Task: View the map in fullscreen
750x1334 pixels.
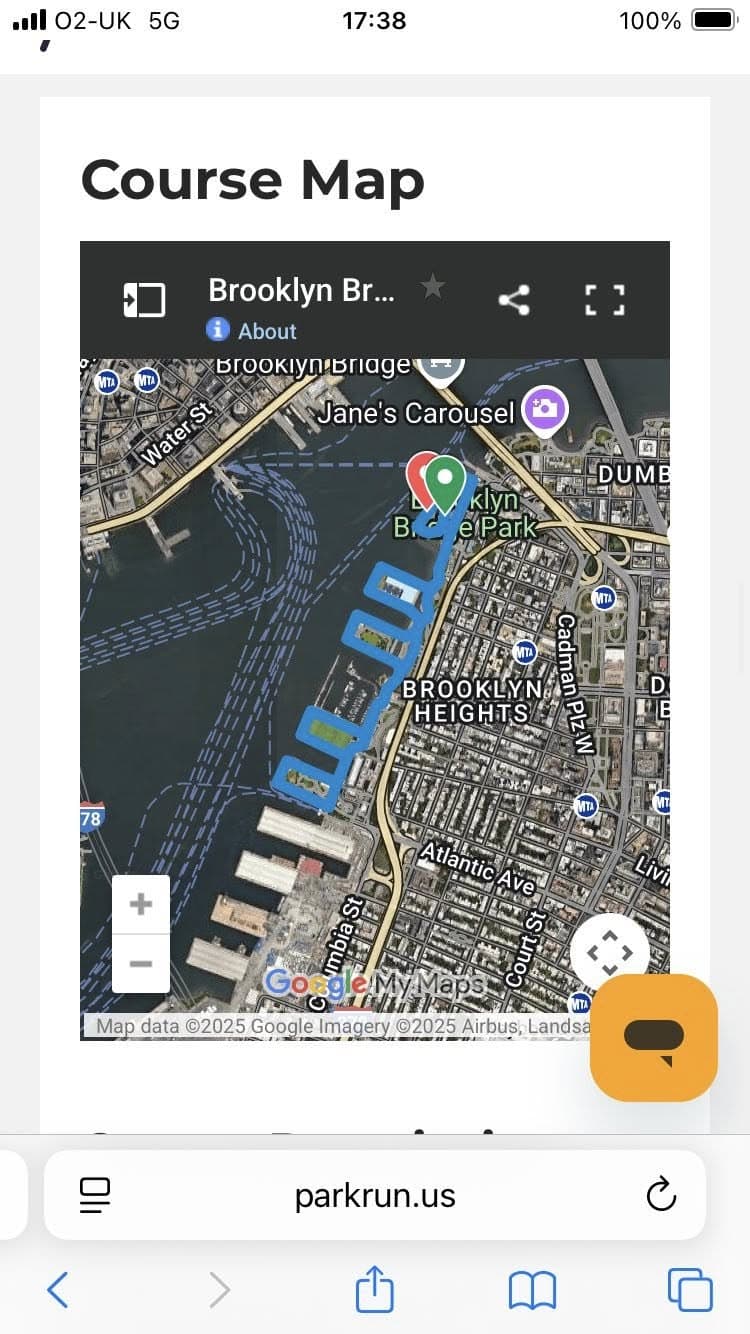Action: (604, 300)
